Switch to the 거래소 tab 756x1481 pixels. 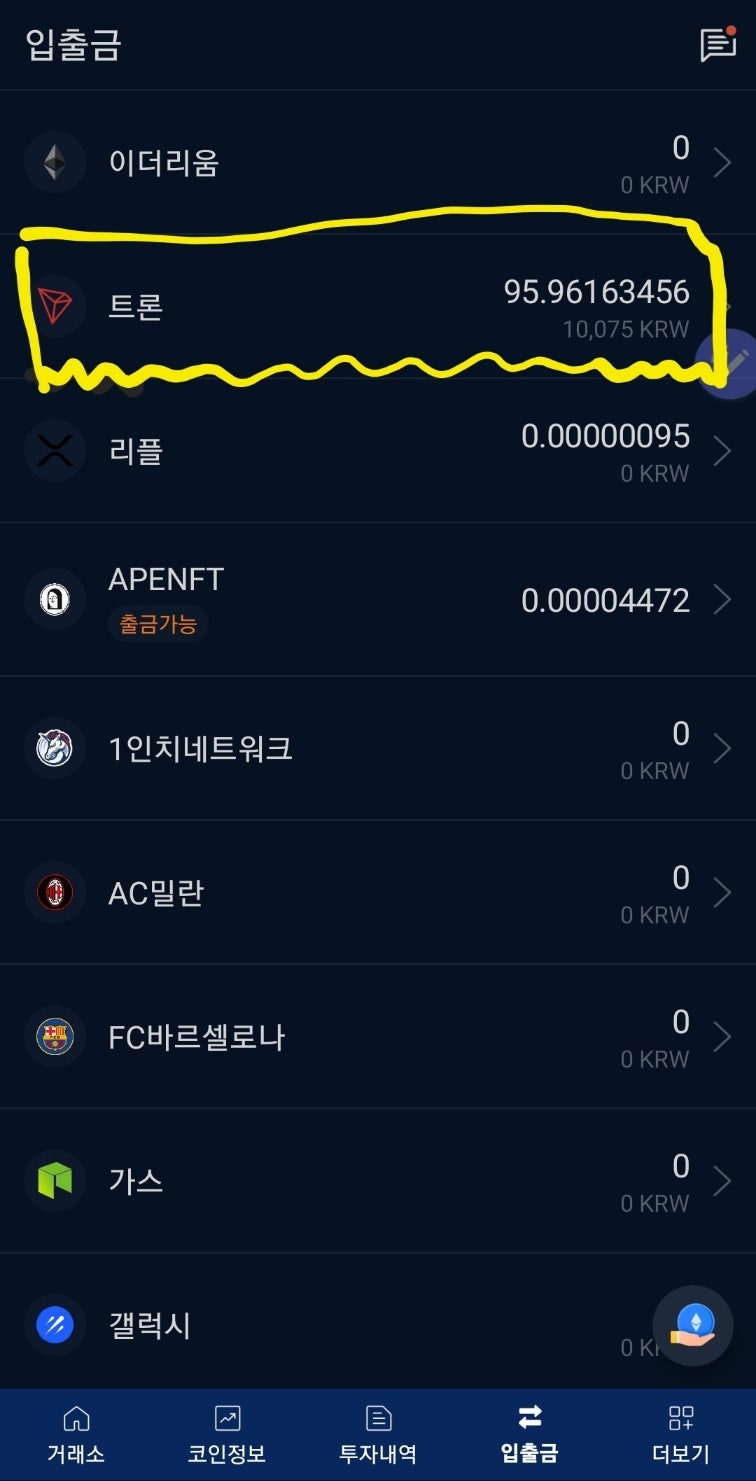click(x=75, y=1434)
